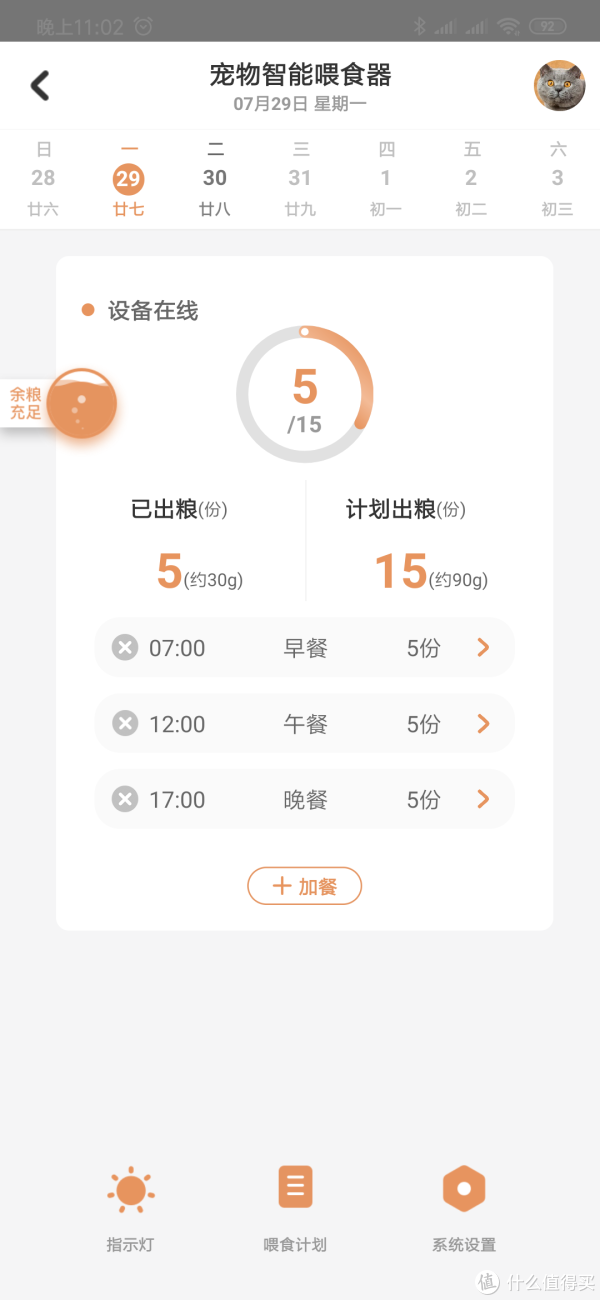Select Sunday the 28th in the calendar
The width and height of the screenshot is (600, 1300).
[x=43, y=179]
